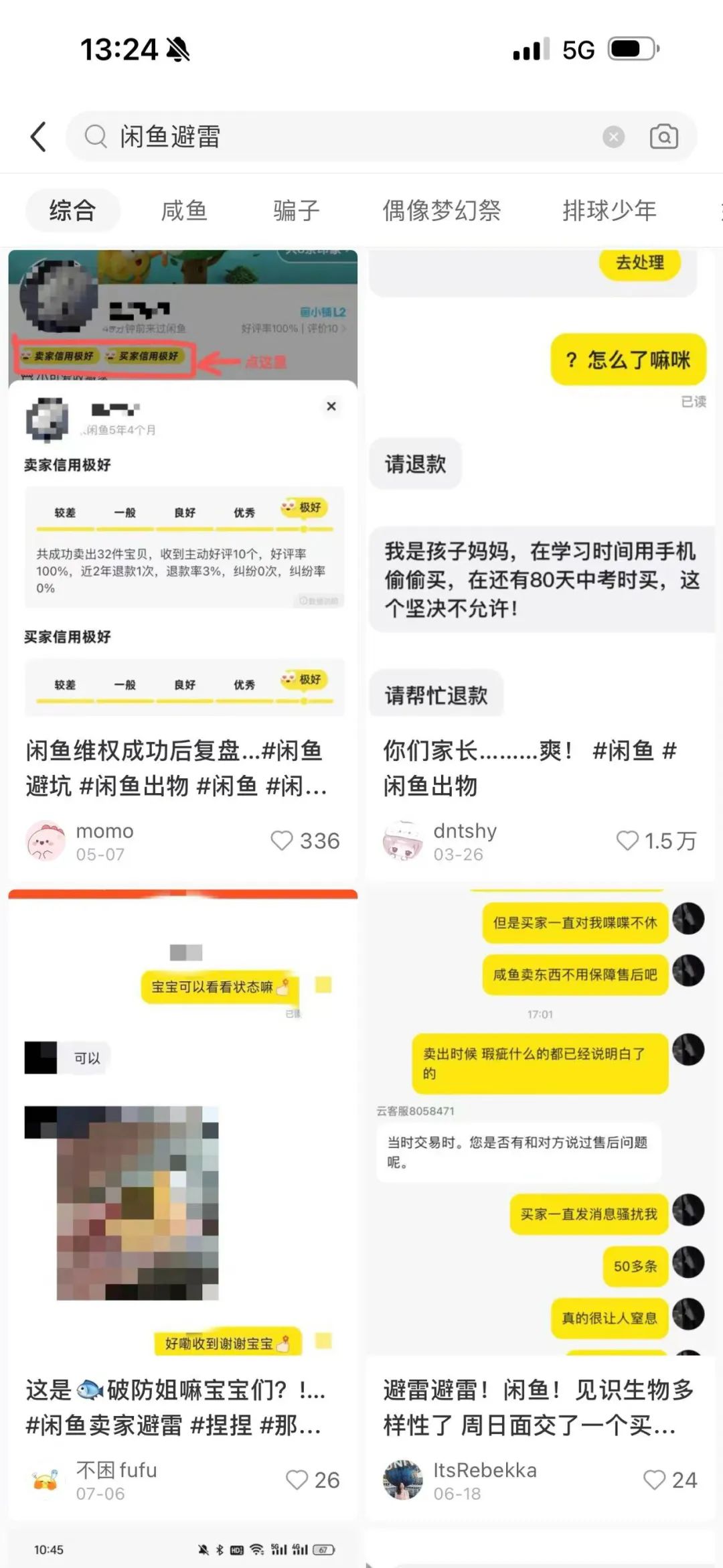Go back from search results
The image size is (723, 1568).
click(39, 137)
